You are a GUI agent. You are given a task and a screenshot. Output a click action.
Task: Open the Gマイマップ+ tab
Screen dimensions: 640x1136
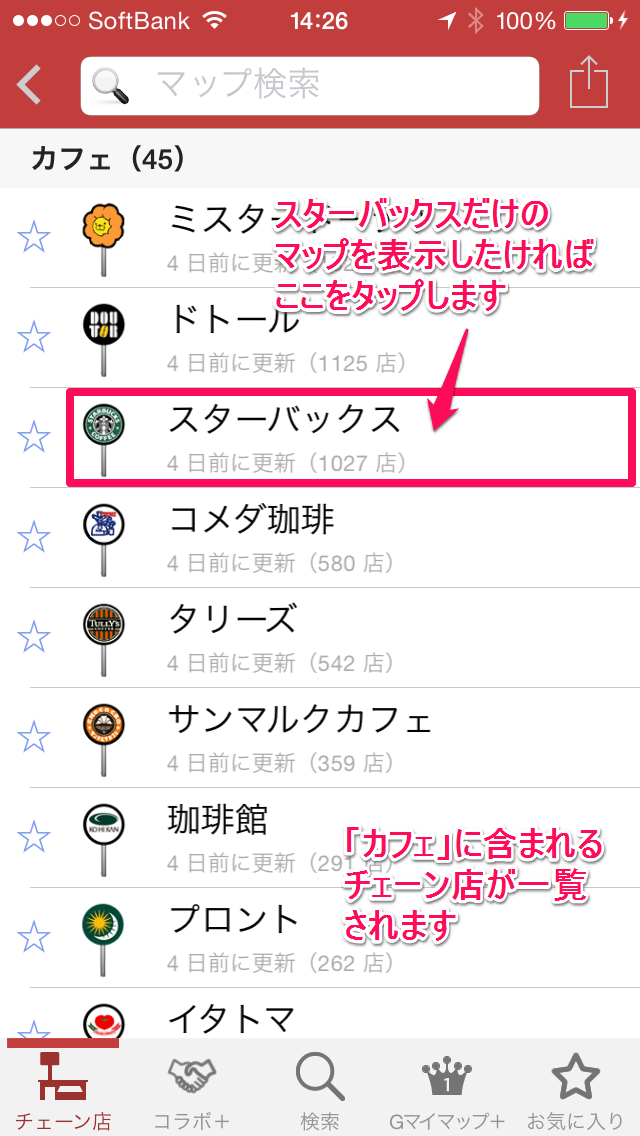[x=447, y=1090]
